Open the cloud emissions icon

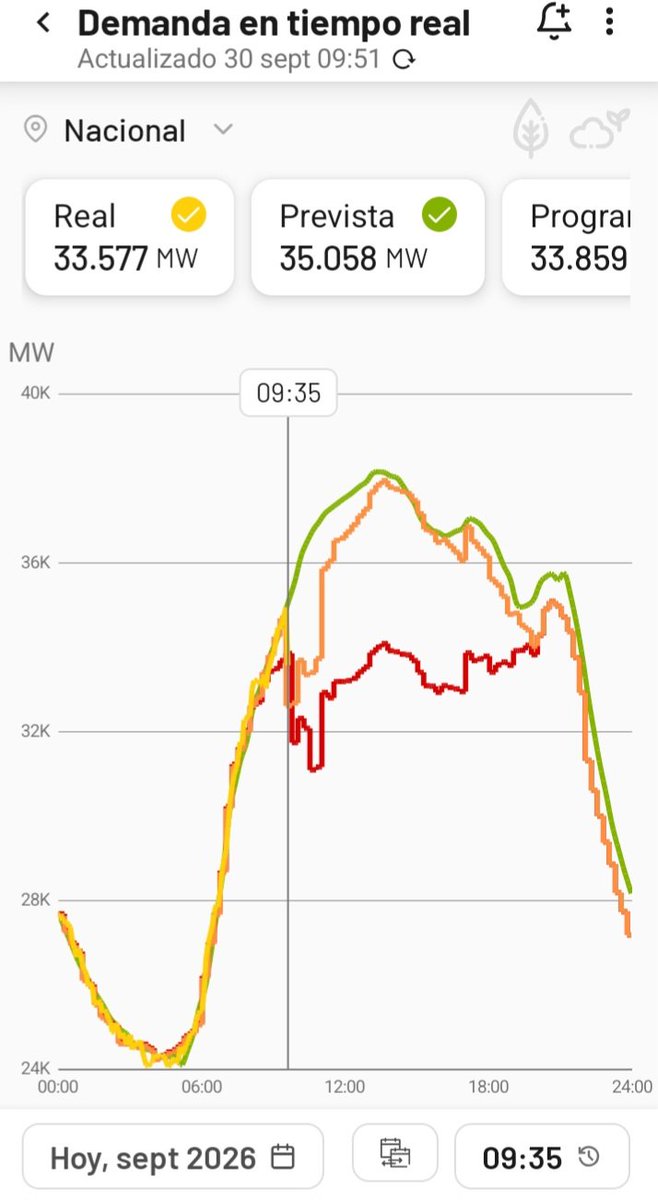click(x=599, y=132)
